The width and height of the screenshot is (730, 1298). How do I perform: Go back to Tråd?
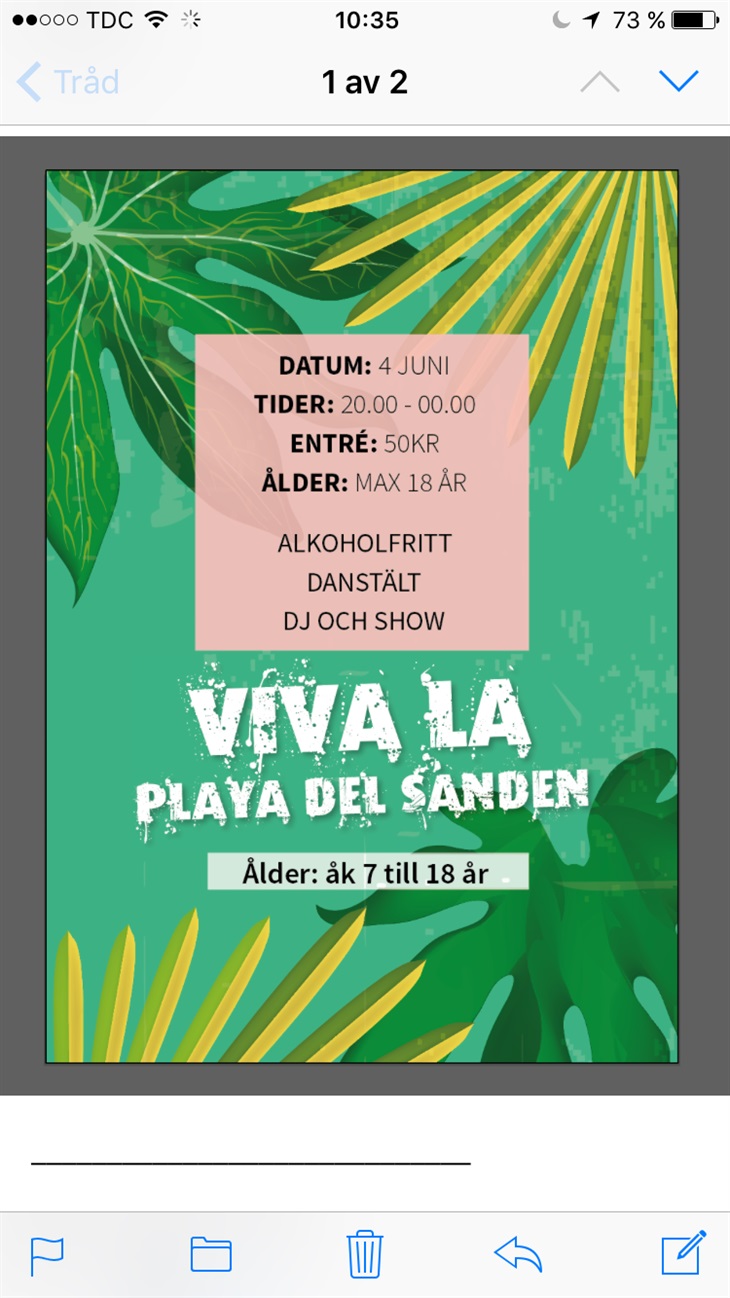[68, 82]
